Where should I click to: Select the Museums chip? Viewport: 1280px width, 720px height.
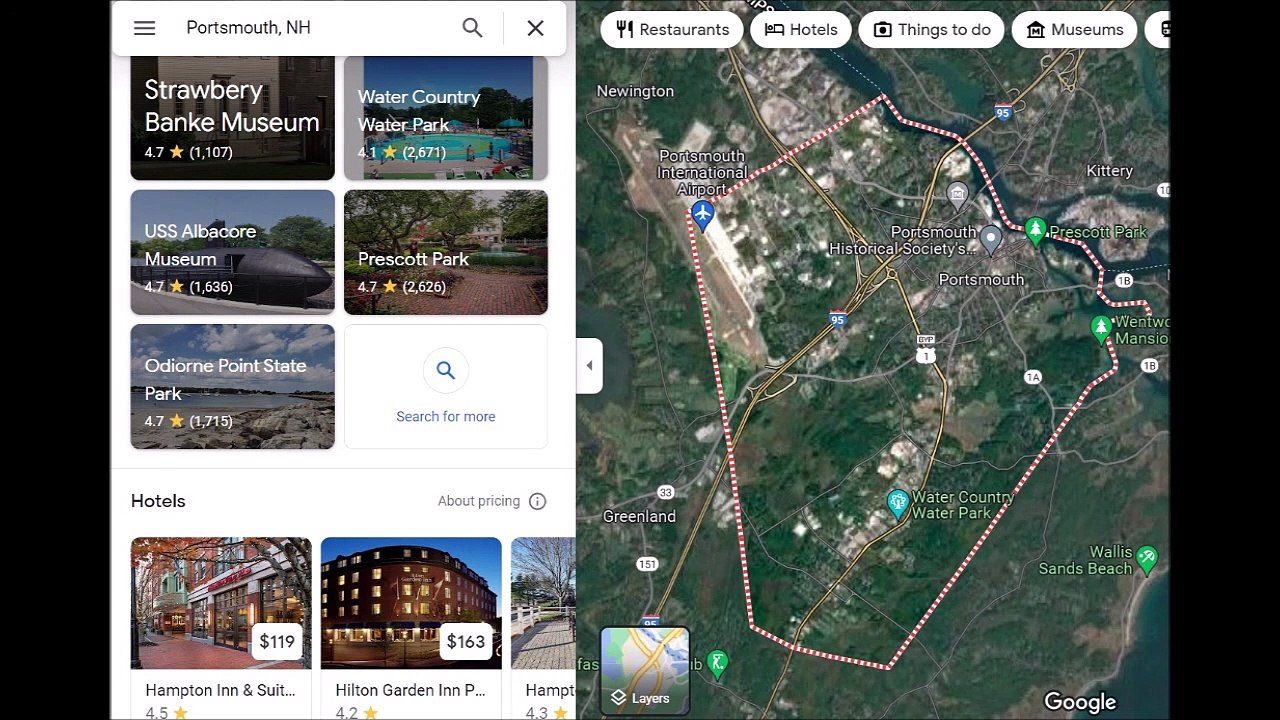[1074, 29]
